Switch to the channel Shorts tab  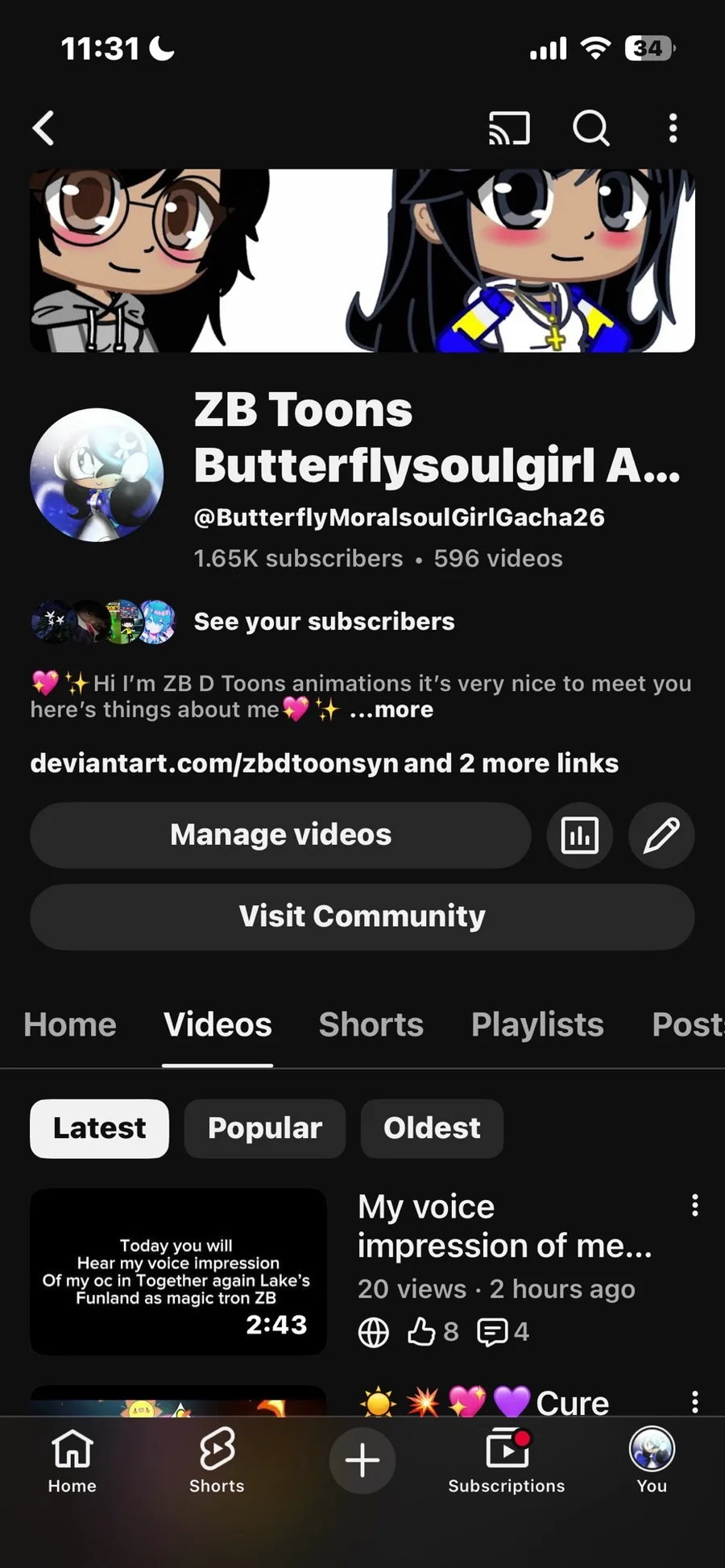pos(371,1024)
